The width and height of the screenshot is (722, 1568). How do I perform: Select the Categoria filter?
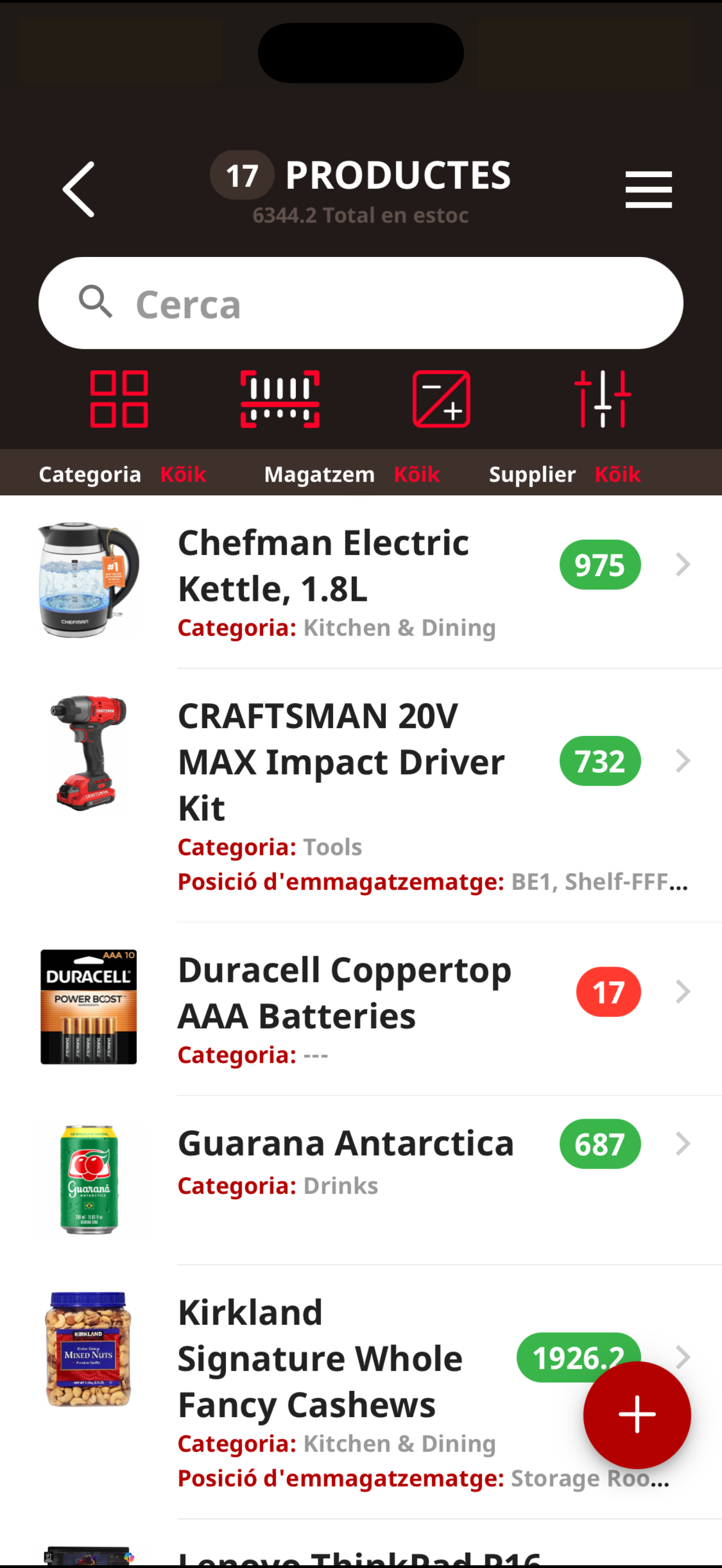tap(123, 474)
